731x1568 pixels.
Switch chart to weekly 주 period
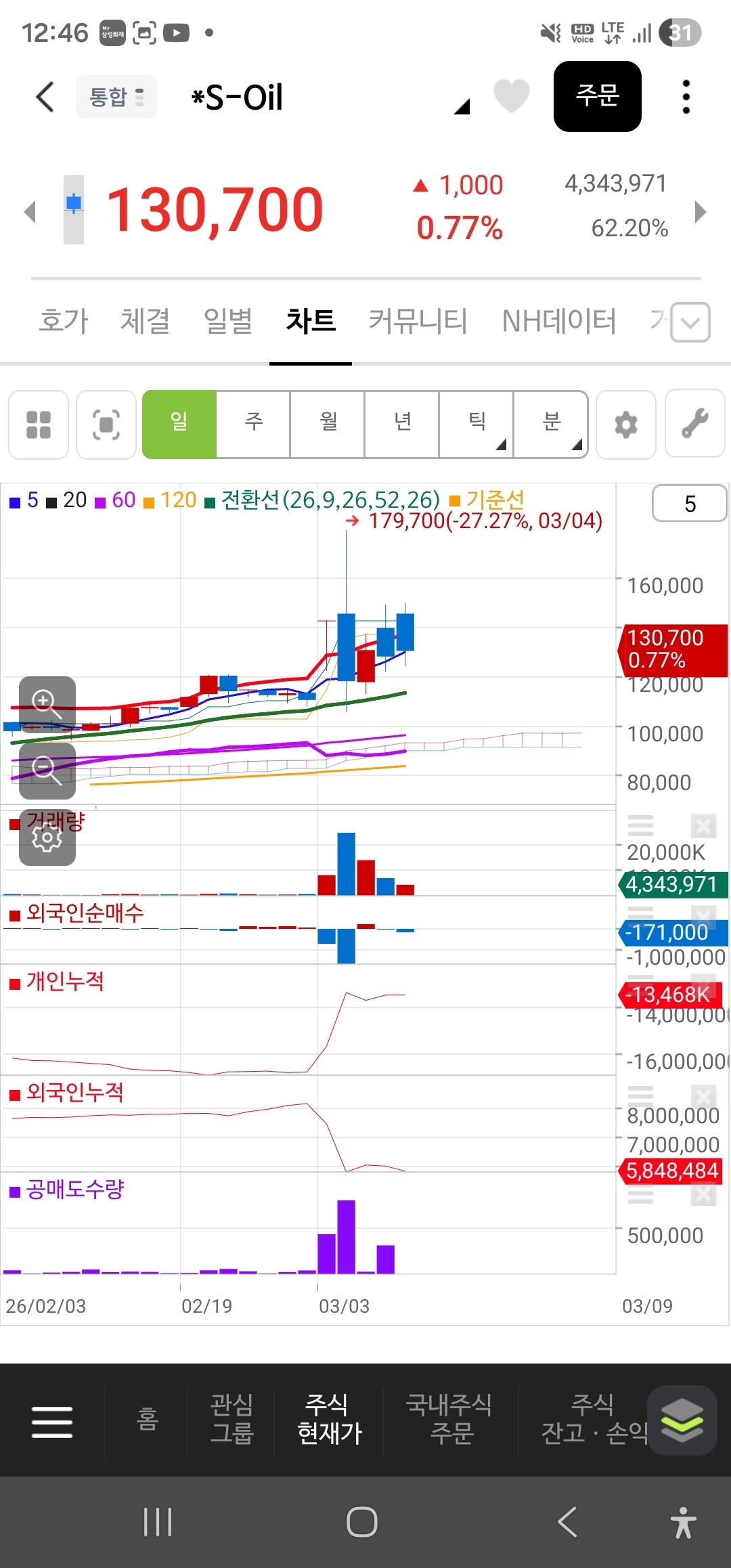point(254,424)
